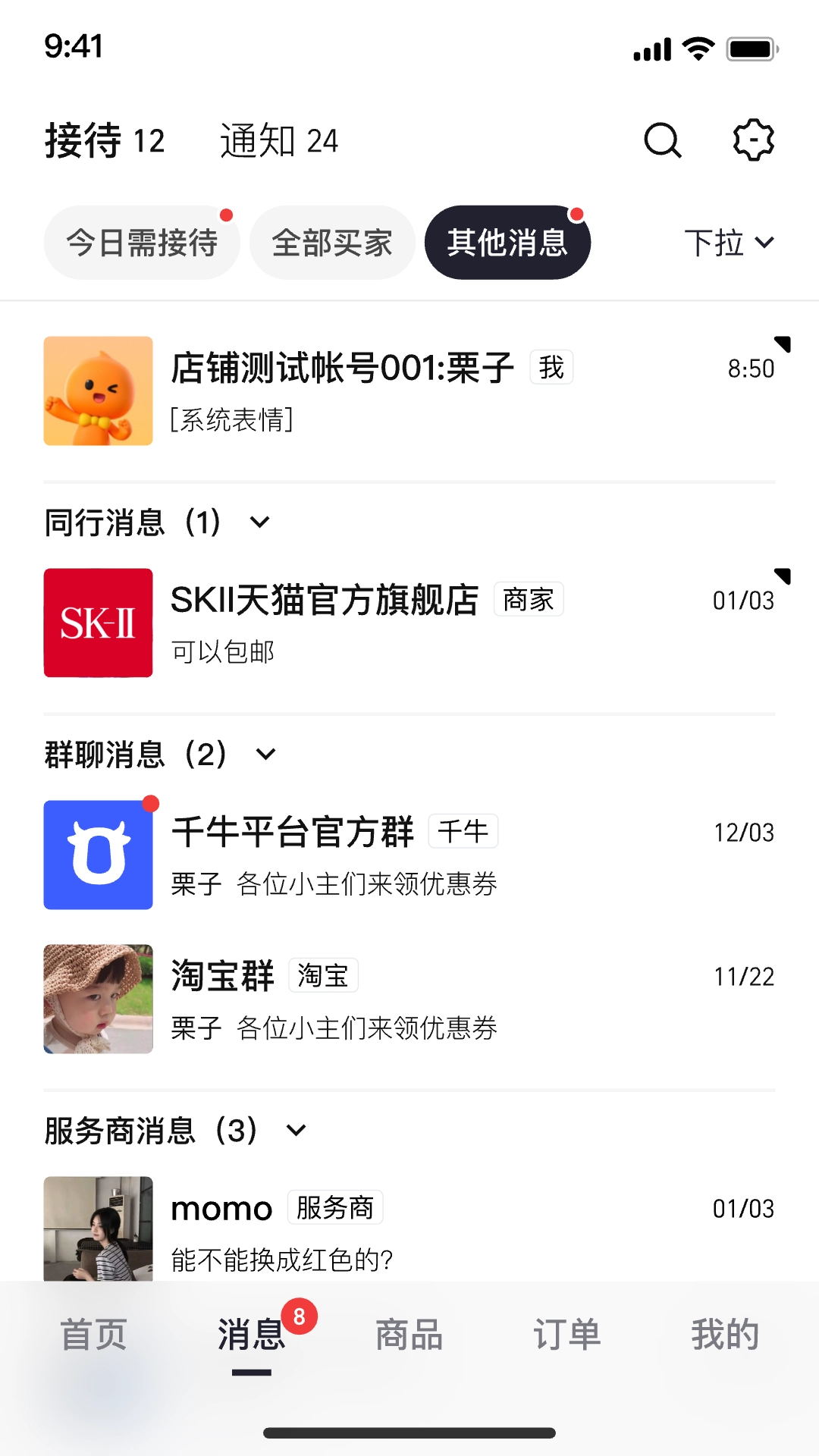Open the 订单 tab
Viewport: 819px width, 1456px height.
[566, 1335]
